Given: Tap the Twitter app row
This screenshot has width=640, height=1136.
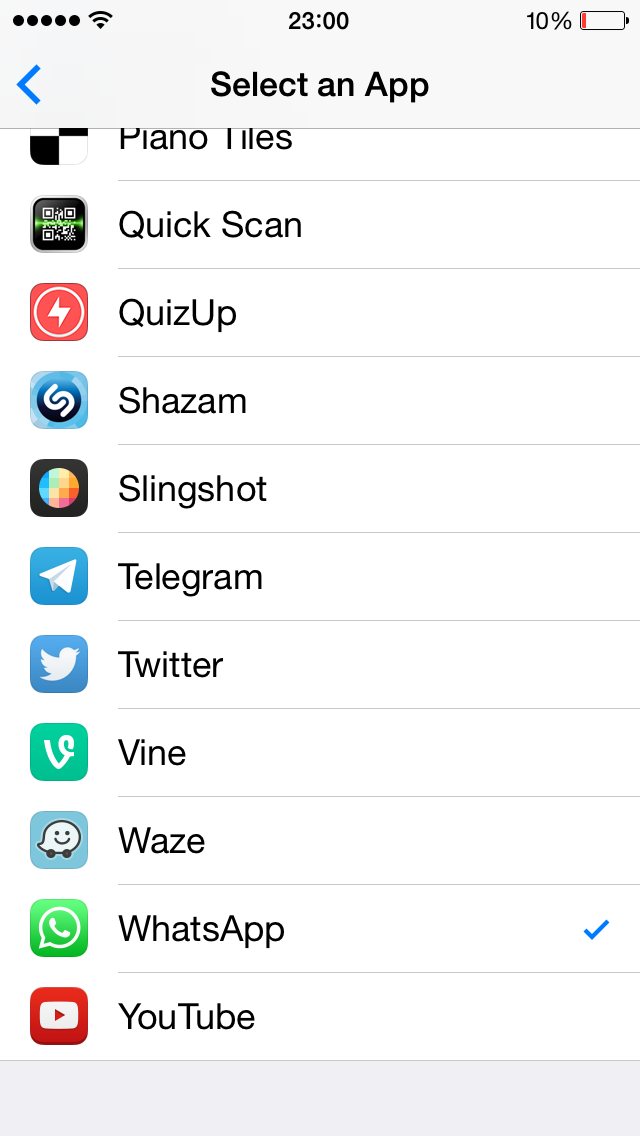Looking at the screenshot, I should point(320,664).
